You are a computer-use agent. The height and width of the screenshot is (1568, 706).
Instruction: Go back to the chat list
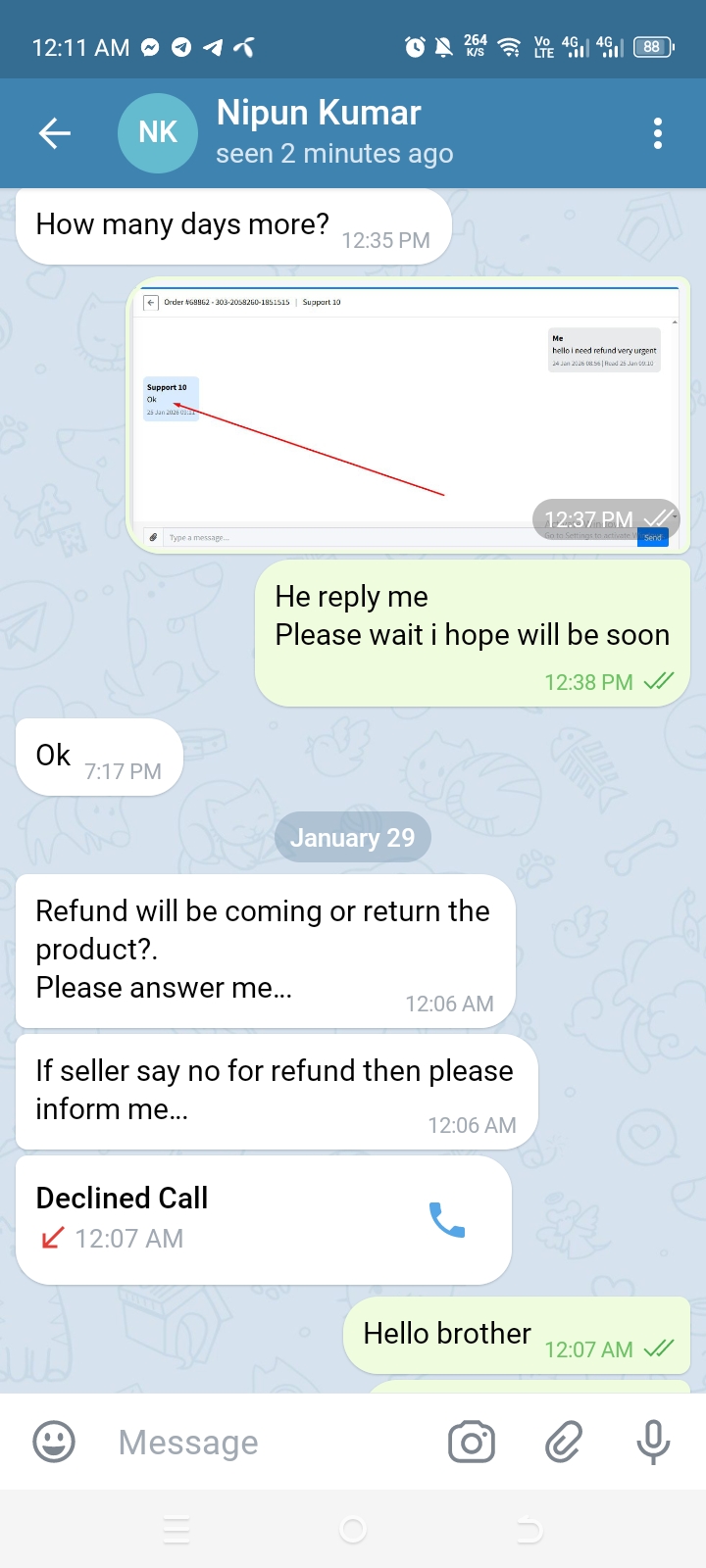(x=55, y=133)
